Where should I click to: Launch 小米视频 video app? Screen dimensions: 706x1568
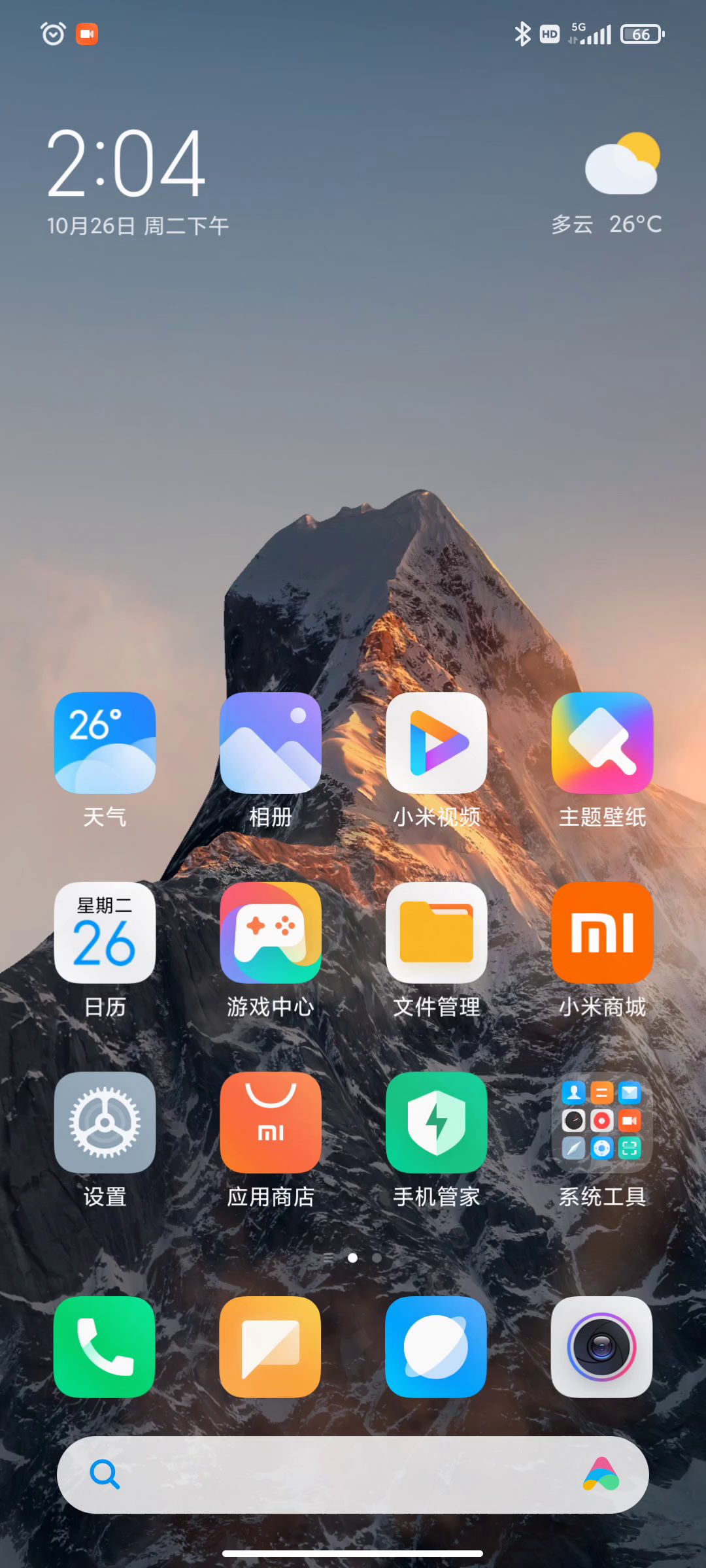pyautogui.click(x=437, y=743)
